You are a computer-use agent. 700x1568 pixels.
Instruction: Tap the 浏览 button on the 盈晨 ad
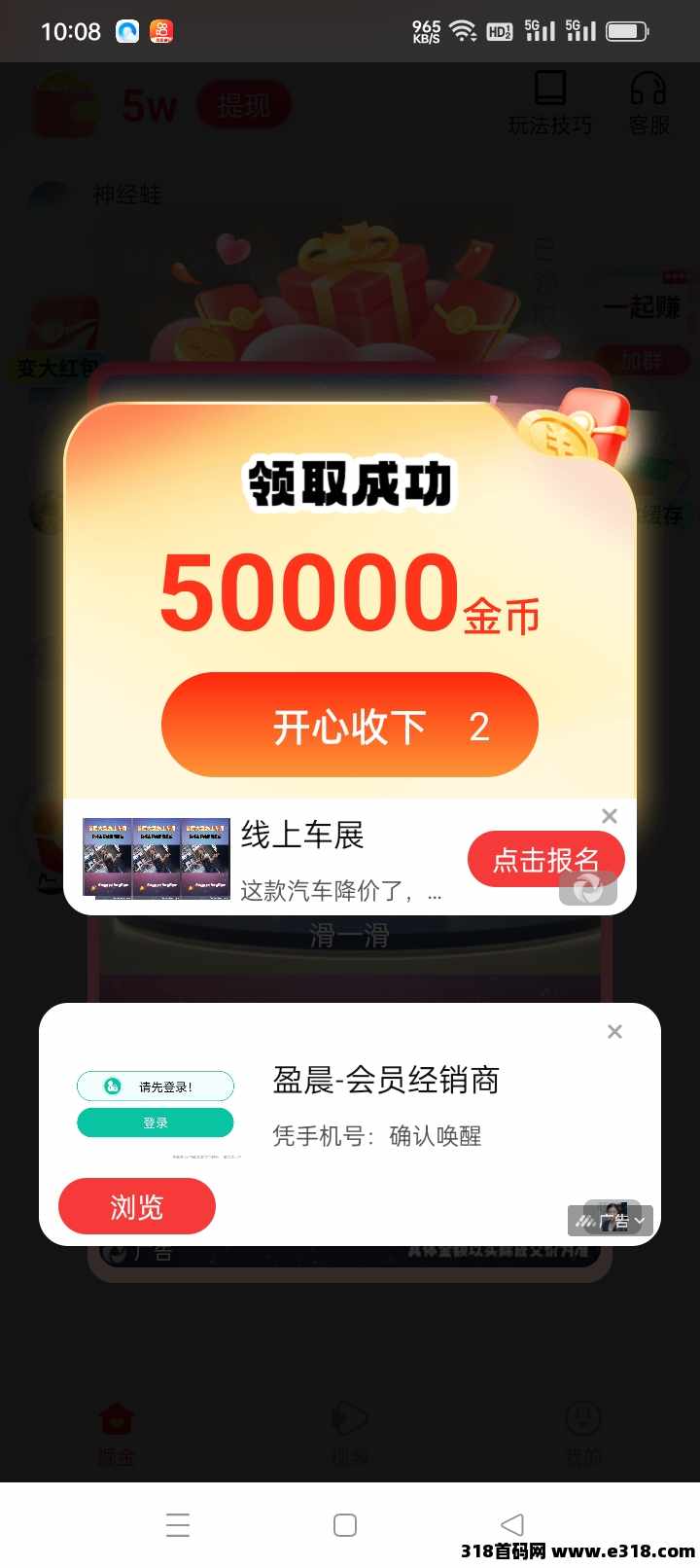pyautogui.click(x=137, y=1207)
